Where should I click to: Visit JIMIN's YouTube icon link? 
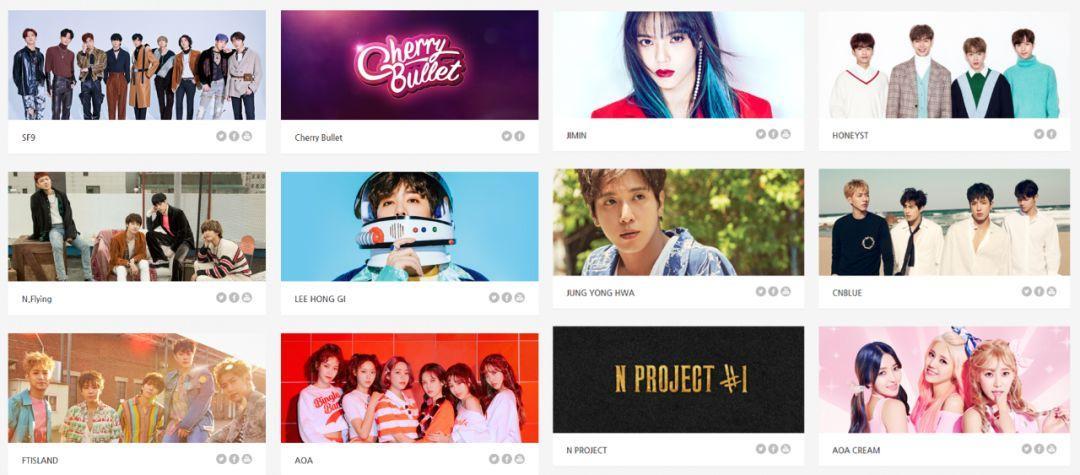785,134
